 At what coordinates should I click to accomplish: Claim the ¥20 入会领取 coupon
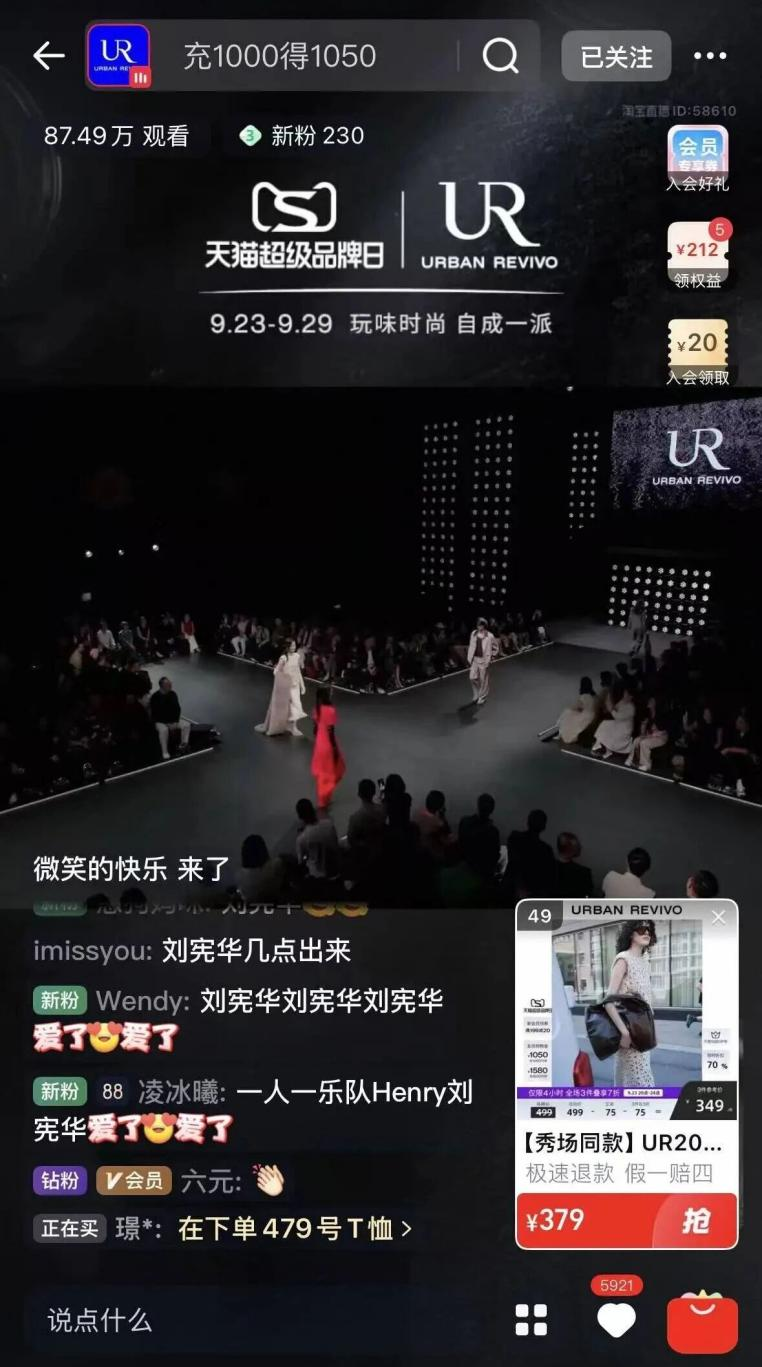coord(698,352)
